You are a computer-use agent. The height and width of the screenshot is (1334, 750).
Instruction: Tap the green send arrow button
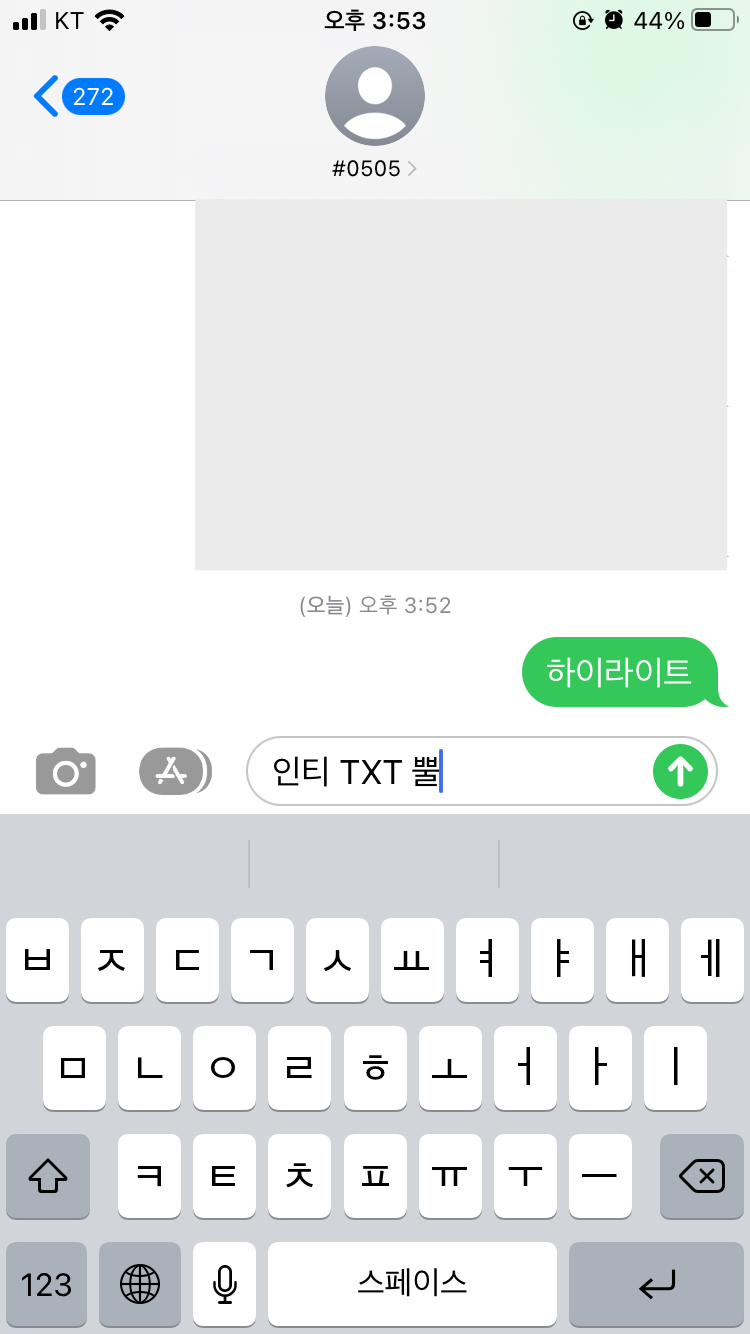680,771
